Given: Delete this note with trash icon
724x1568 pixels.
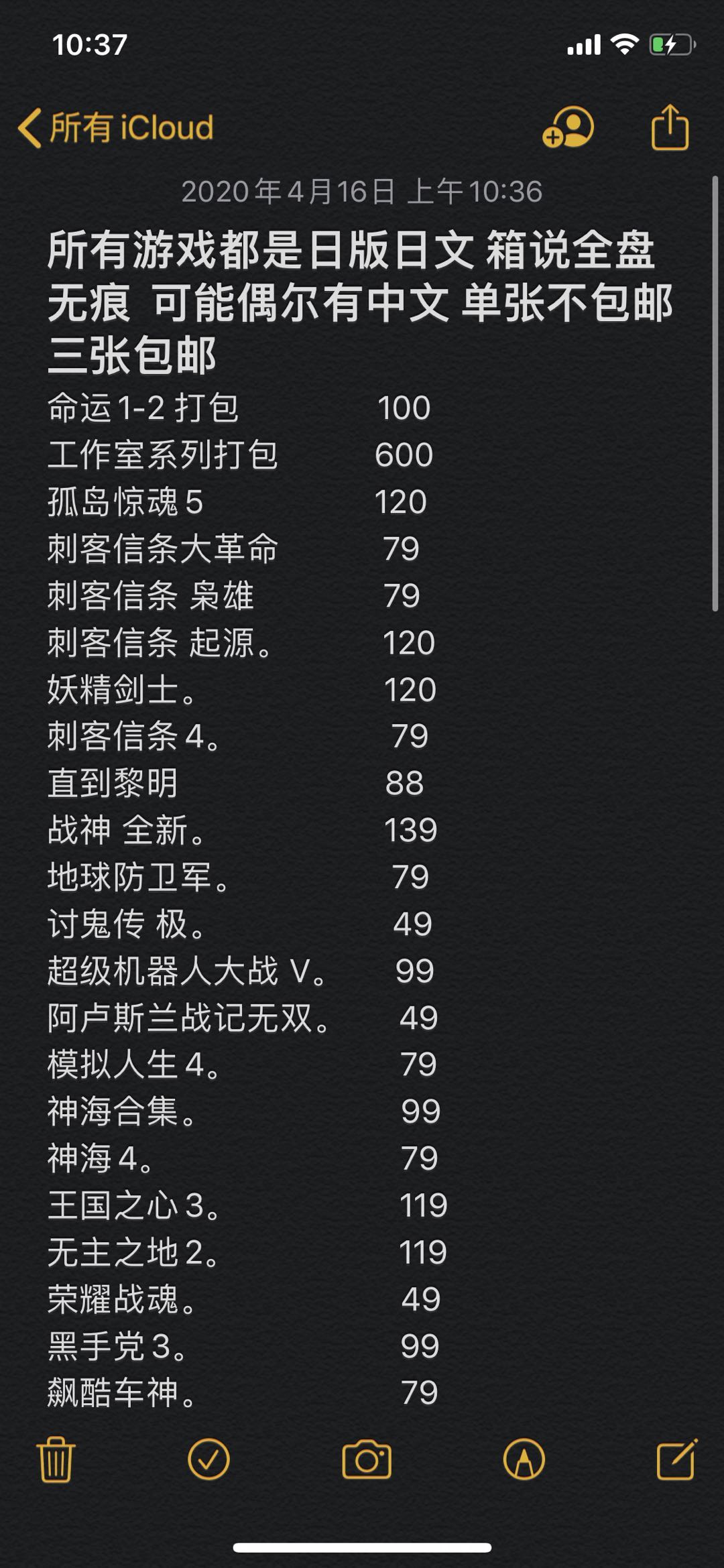Looking at the screenshot, I should [x=56, y=1459].
